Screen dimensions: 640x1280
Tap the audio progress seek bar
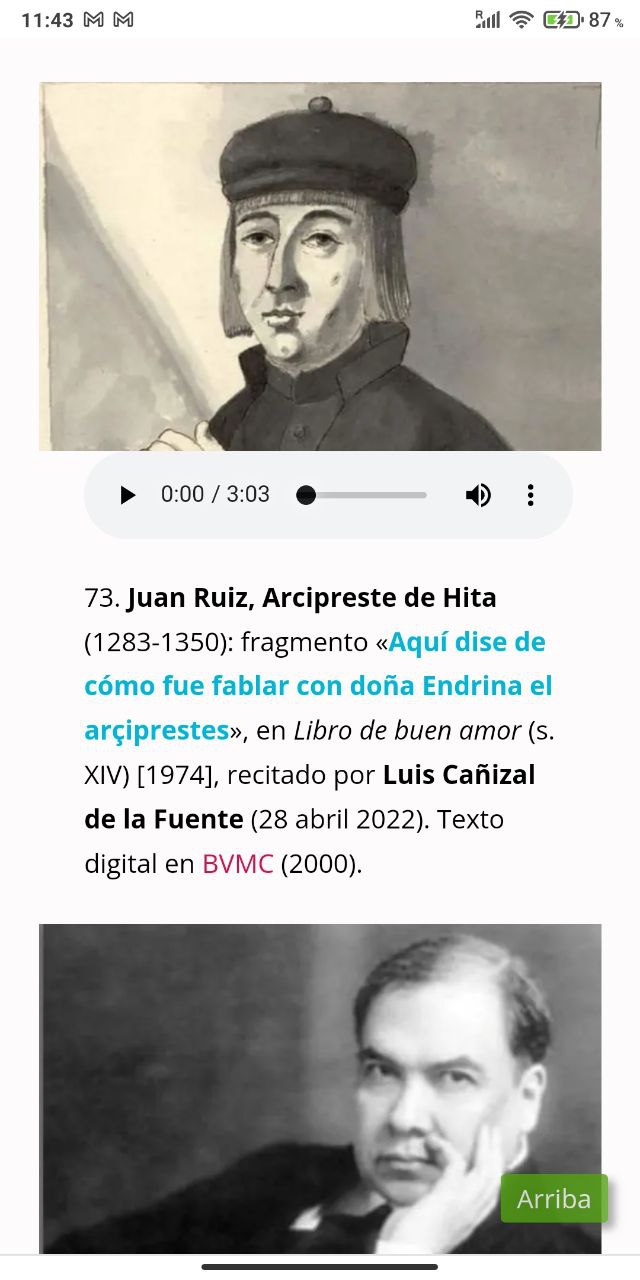click(x=366, y=495)
